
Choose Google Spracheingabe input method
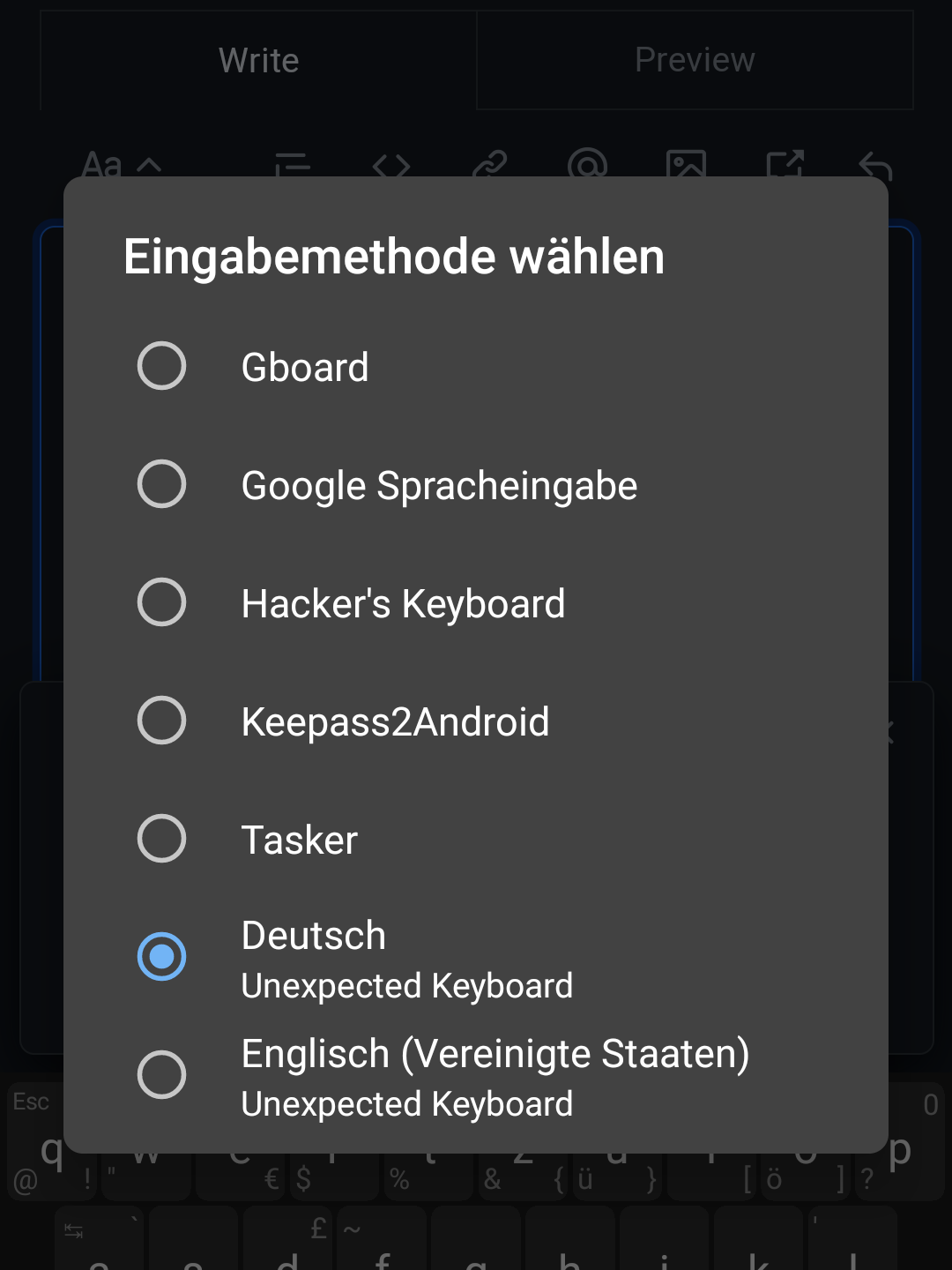[163, 484]
